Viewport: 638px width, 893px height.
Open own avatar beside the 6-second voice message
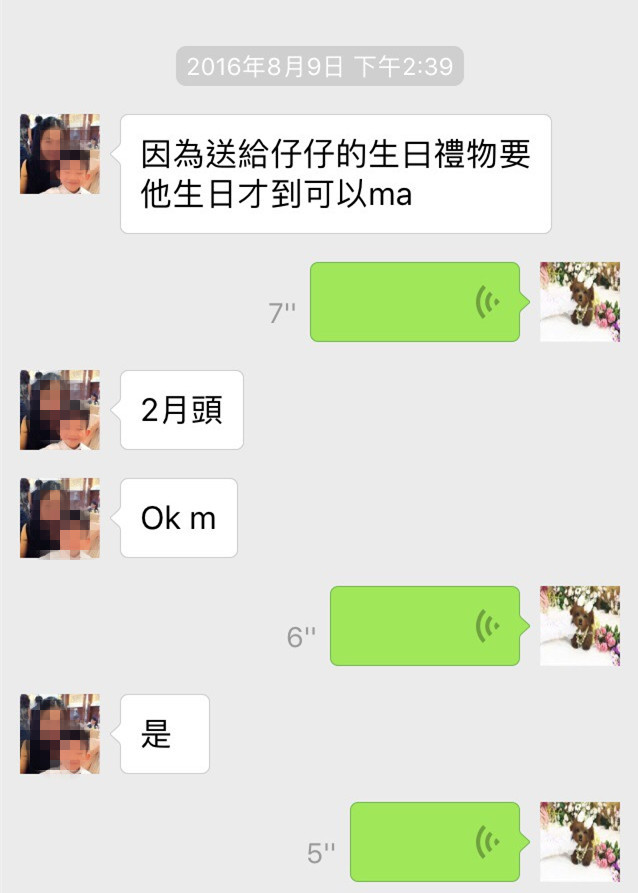click(x=580, y=626)
